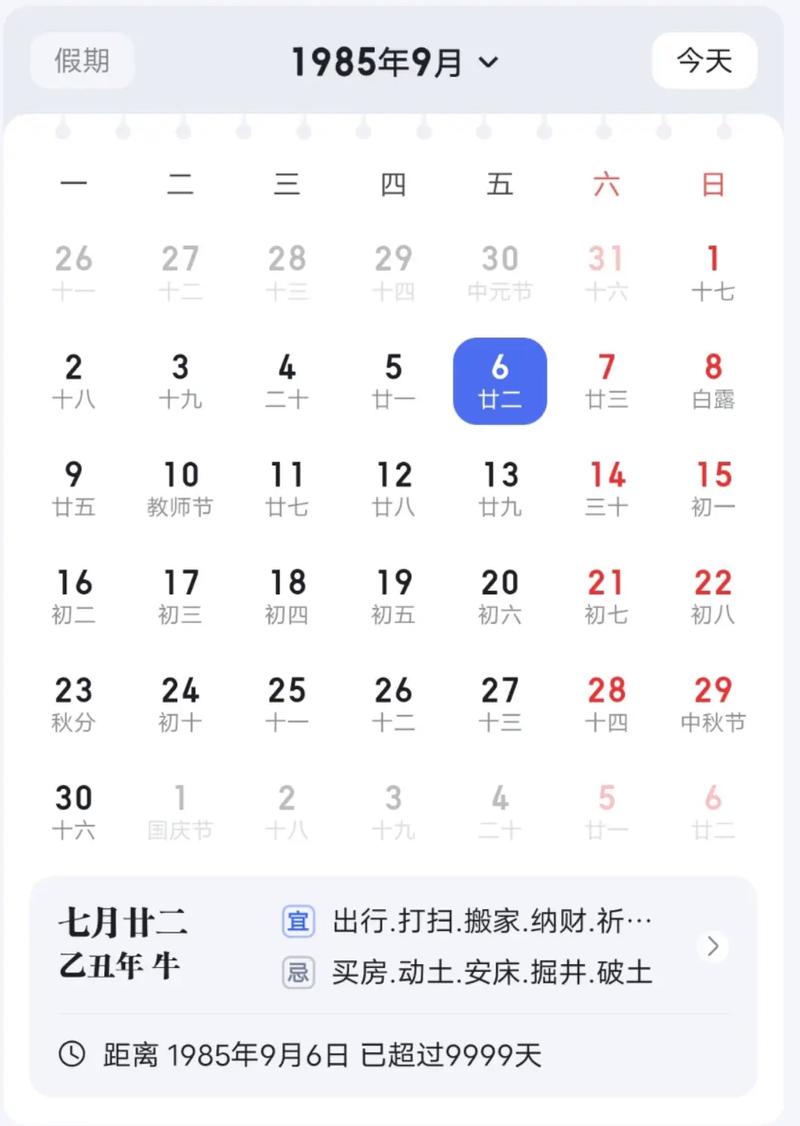Open 七月廿二 almanac details chevron

[x=713, y=946]
